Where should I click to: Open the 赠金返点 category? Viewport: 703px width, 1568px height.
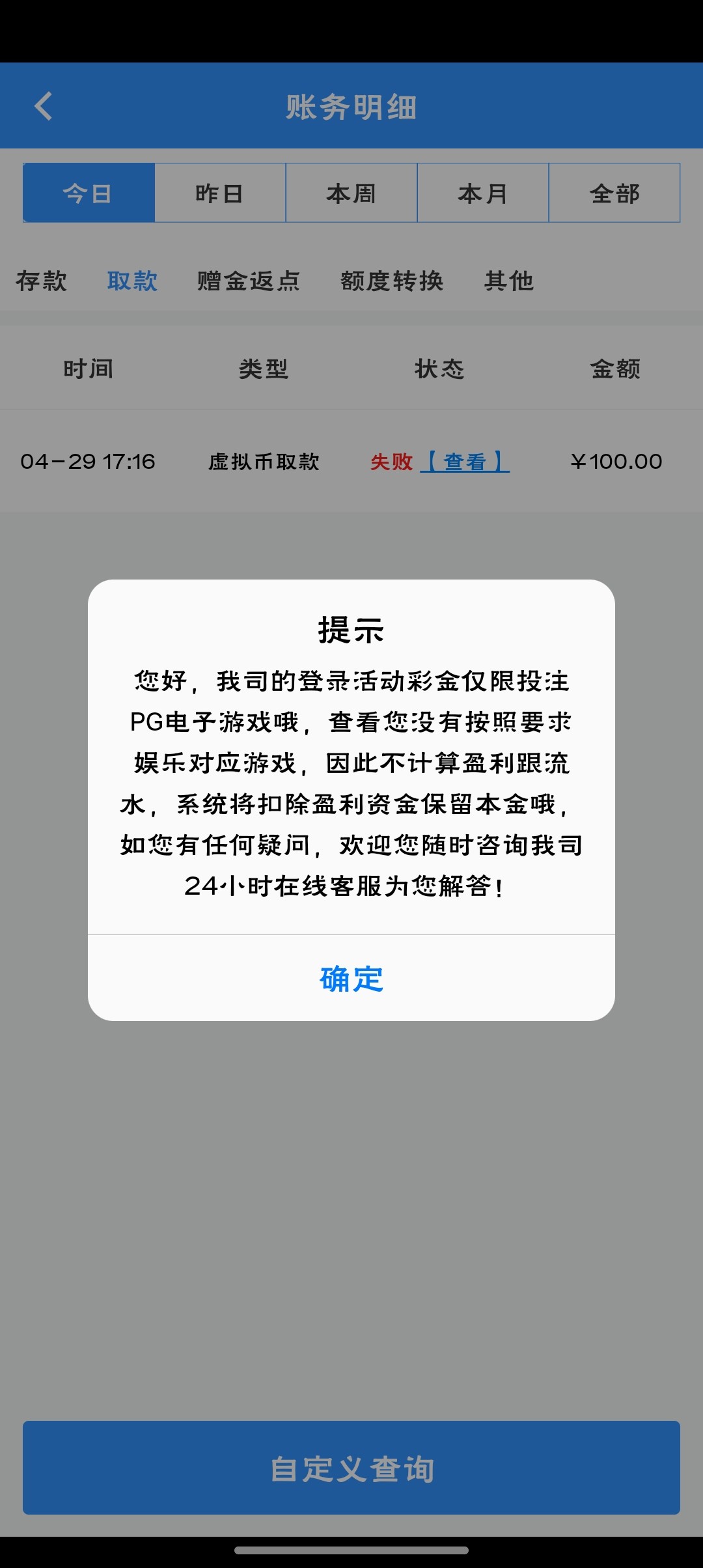pyautogui.click(x=249, y=281)
